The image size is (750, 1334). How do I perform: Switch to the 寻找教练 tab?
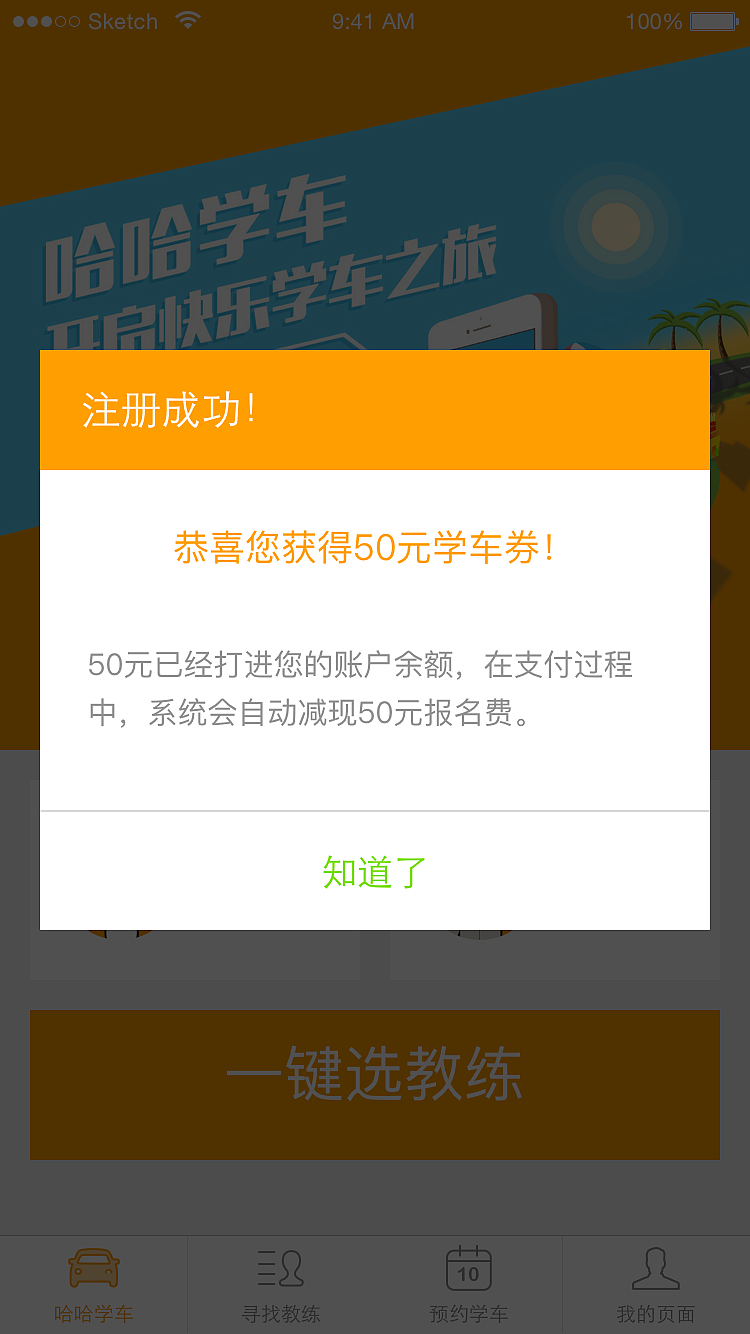(x=281, y=1314)
